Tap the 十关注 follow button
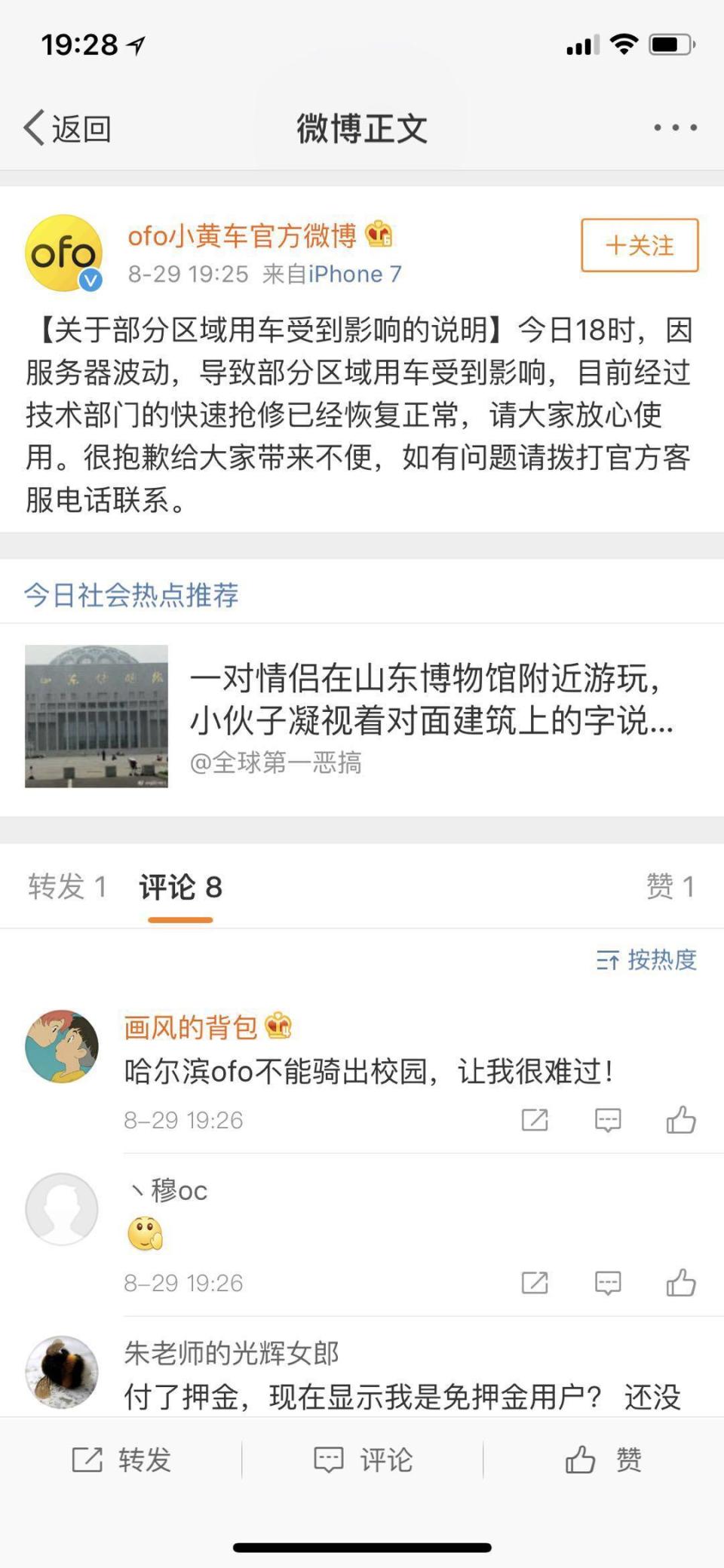 [x=638, y=245]
